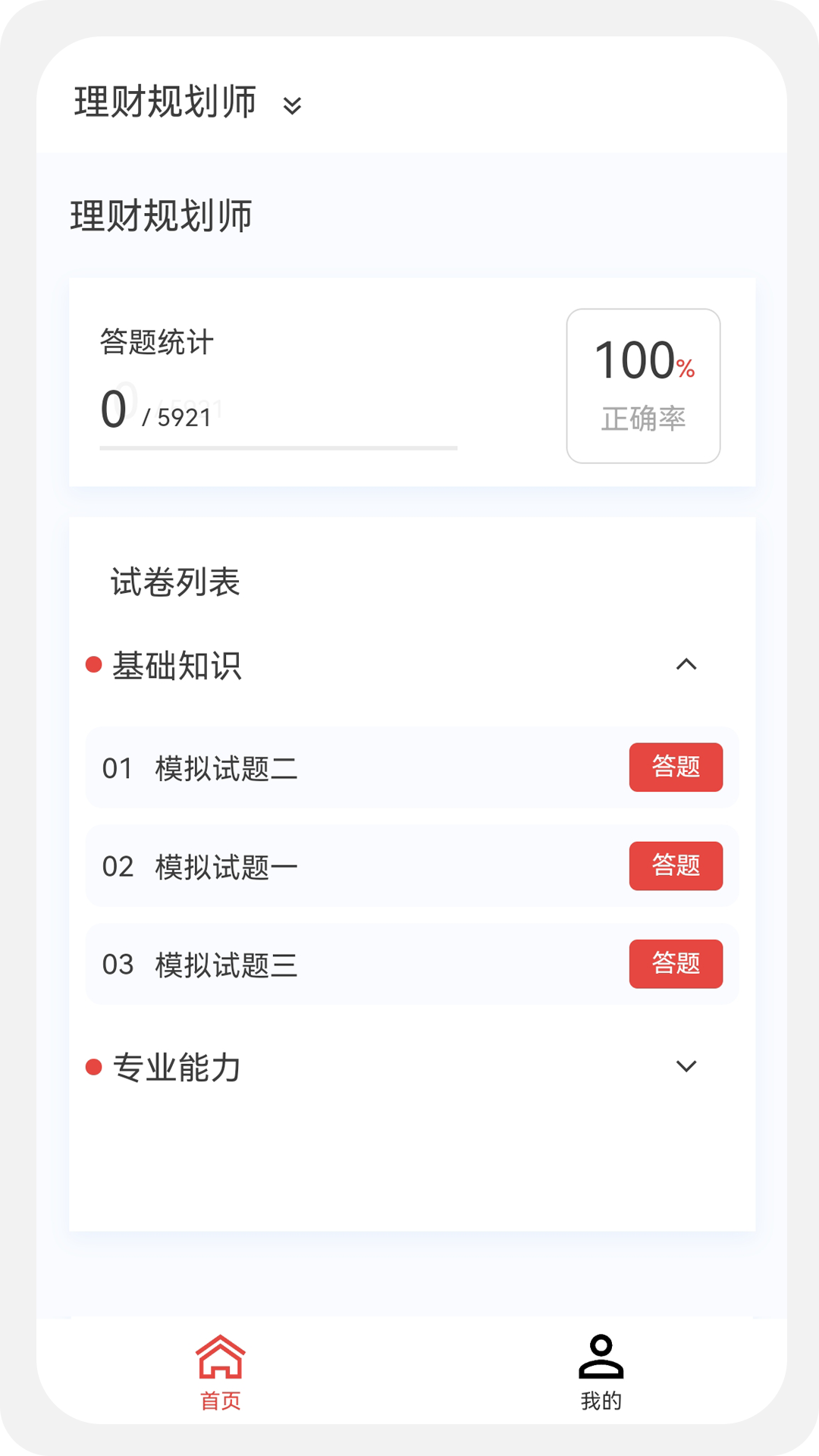
Task: Switch to the 首页 tab
Action: (221, 1373)
